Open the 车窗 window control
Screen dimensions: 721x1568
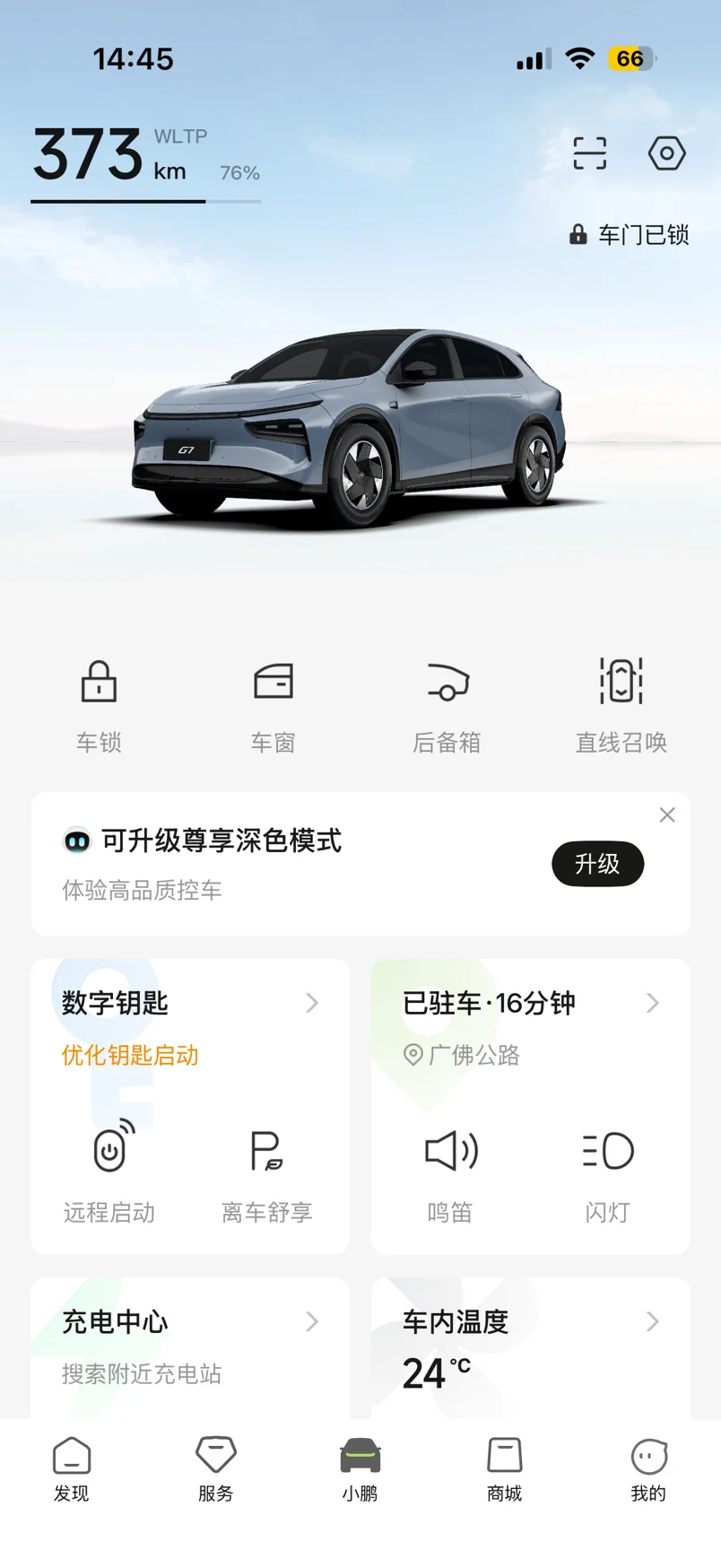(x=273, y=703)
